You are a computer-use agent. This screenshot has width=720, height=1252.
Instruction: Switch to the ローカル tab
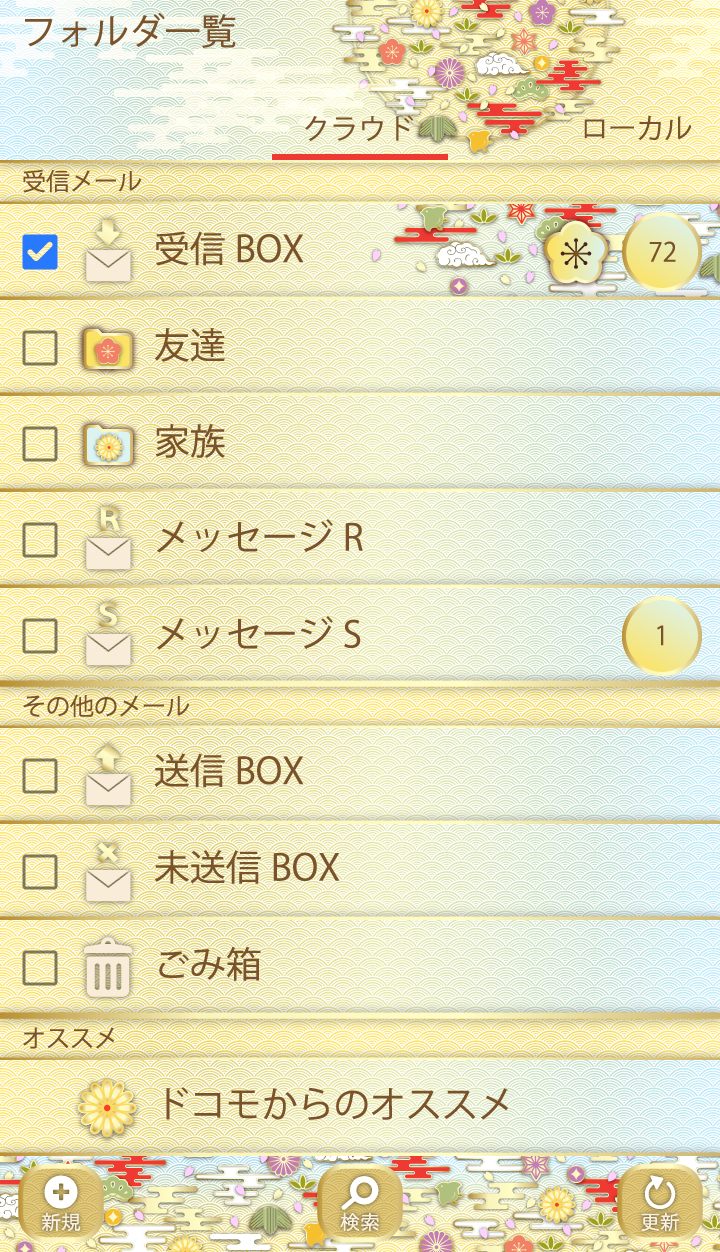coord(636,128)
